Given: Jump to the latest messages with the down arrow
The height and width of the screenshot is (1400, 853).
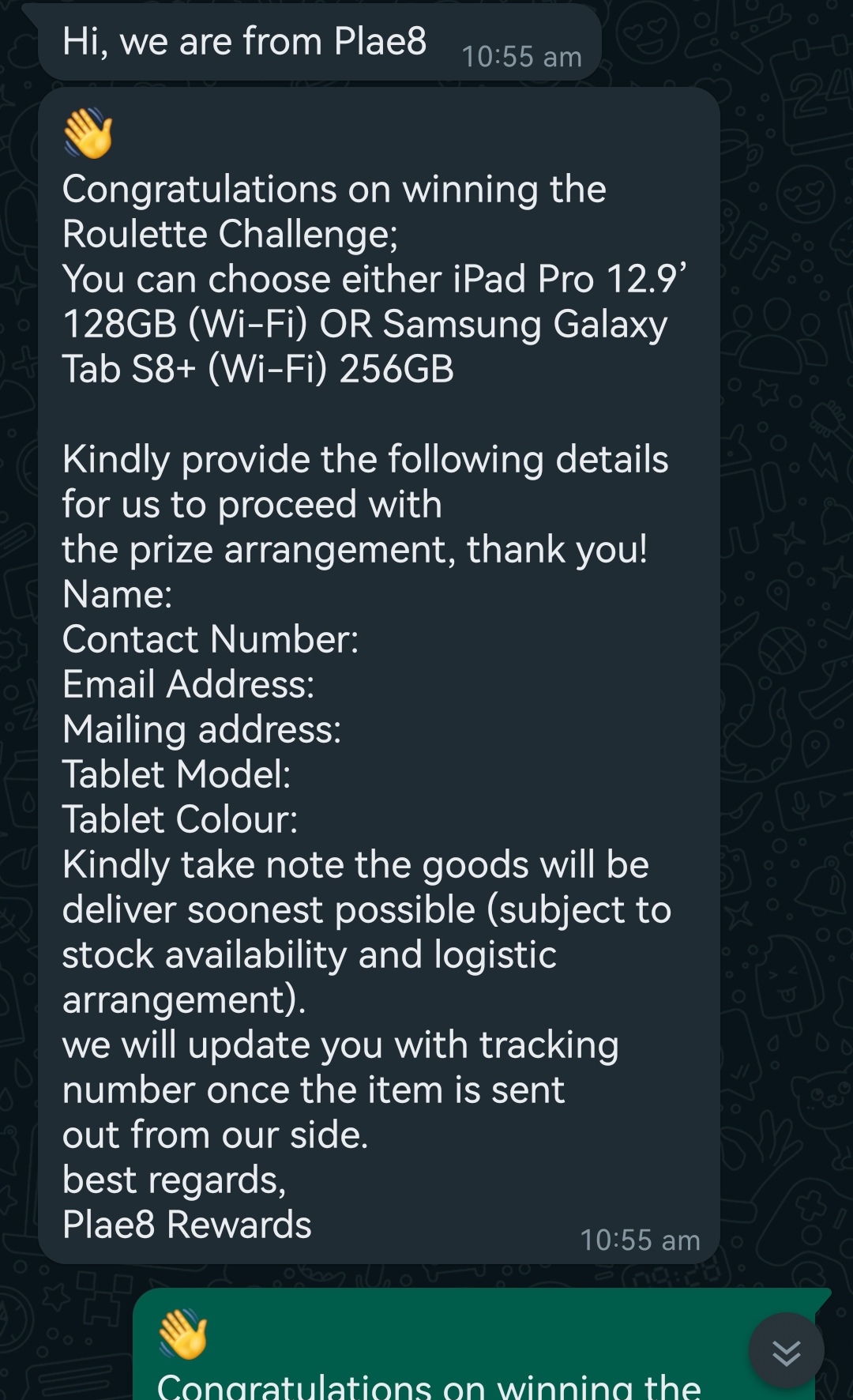Looking at the screenshot, I should point(786,1352).
